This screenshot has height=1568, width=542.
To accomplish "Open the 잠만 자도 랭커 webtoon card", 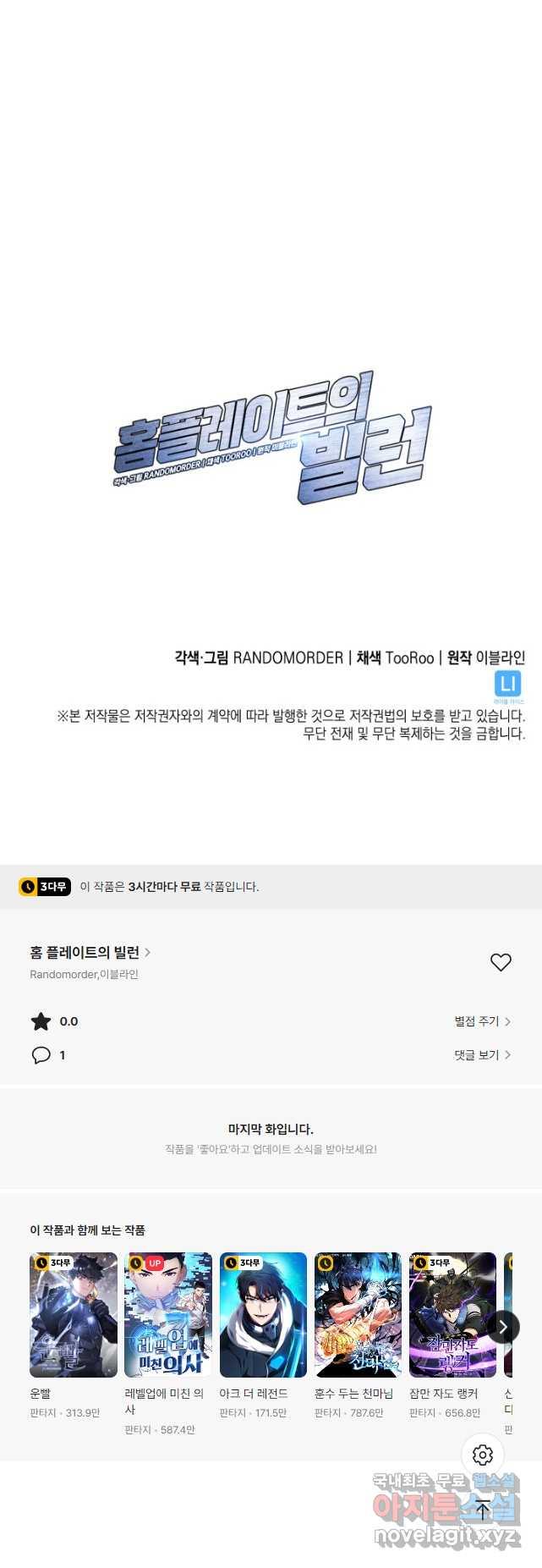I will pos(452,1315).
